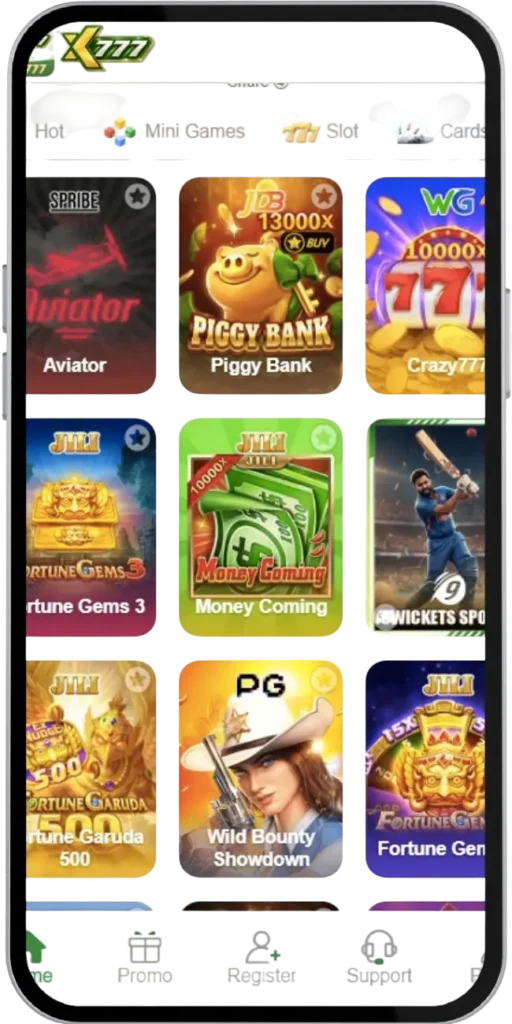512x1024 pixels.
Task: Select the Hot category tab
Action: pos(48,131)
